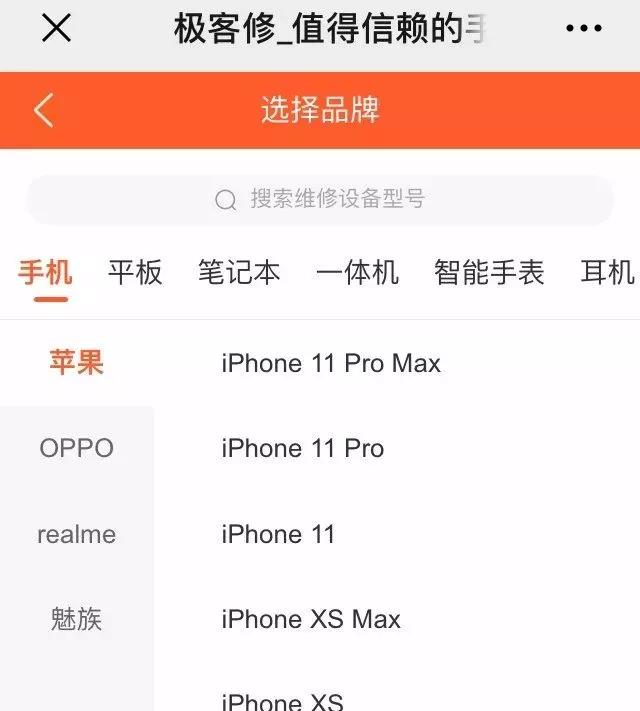Select the 苹果 brand
Image resolution: width=640 pixels, height=711 pixels.
coord(77,362)
